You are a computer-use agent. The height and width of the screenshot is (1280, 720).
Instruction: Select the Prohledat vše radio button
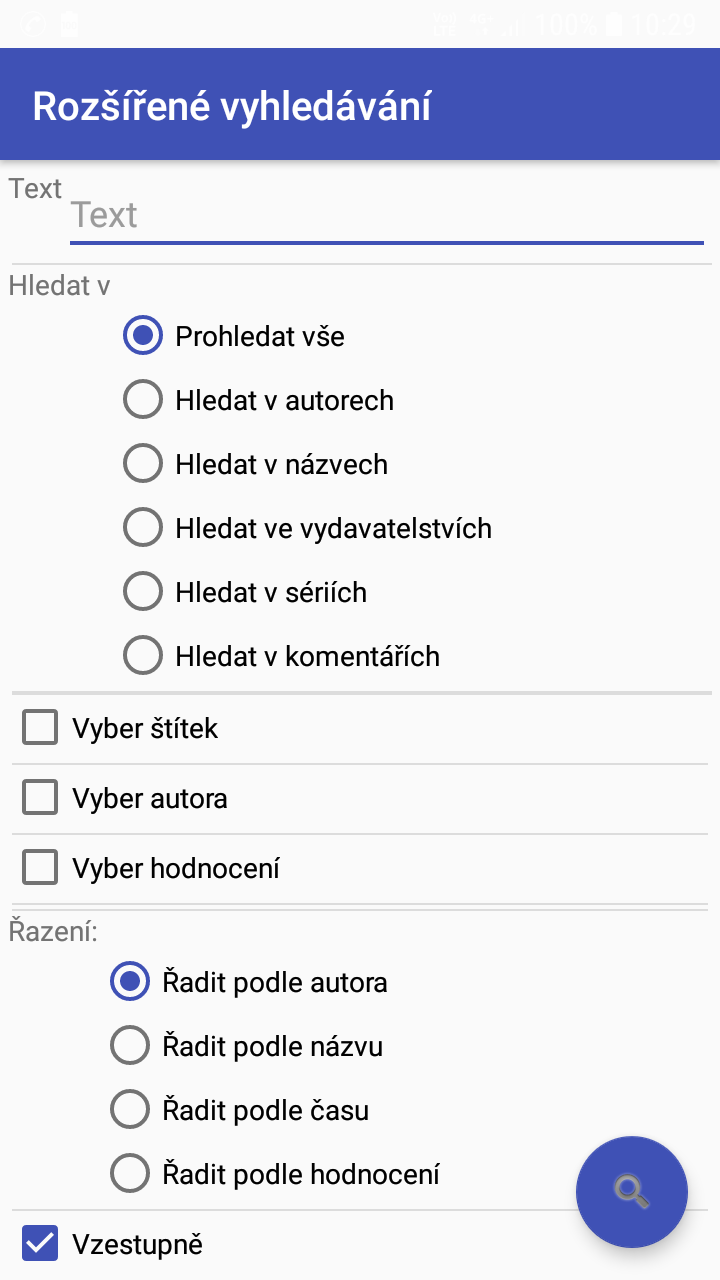234,336
